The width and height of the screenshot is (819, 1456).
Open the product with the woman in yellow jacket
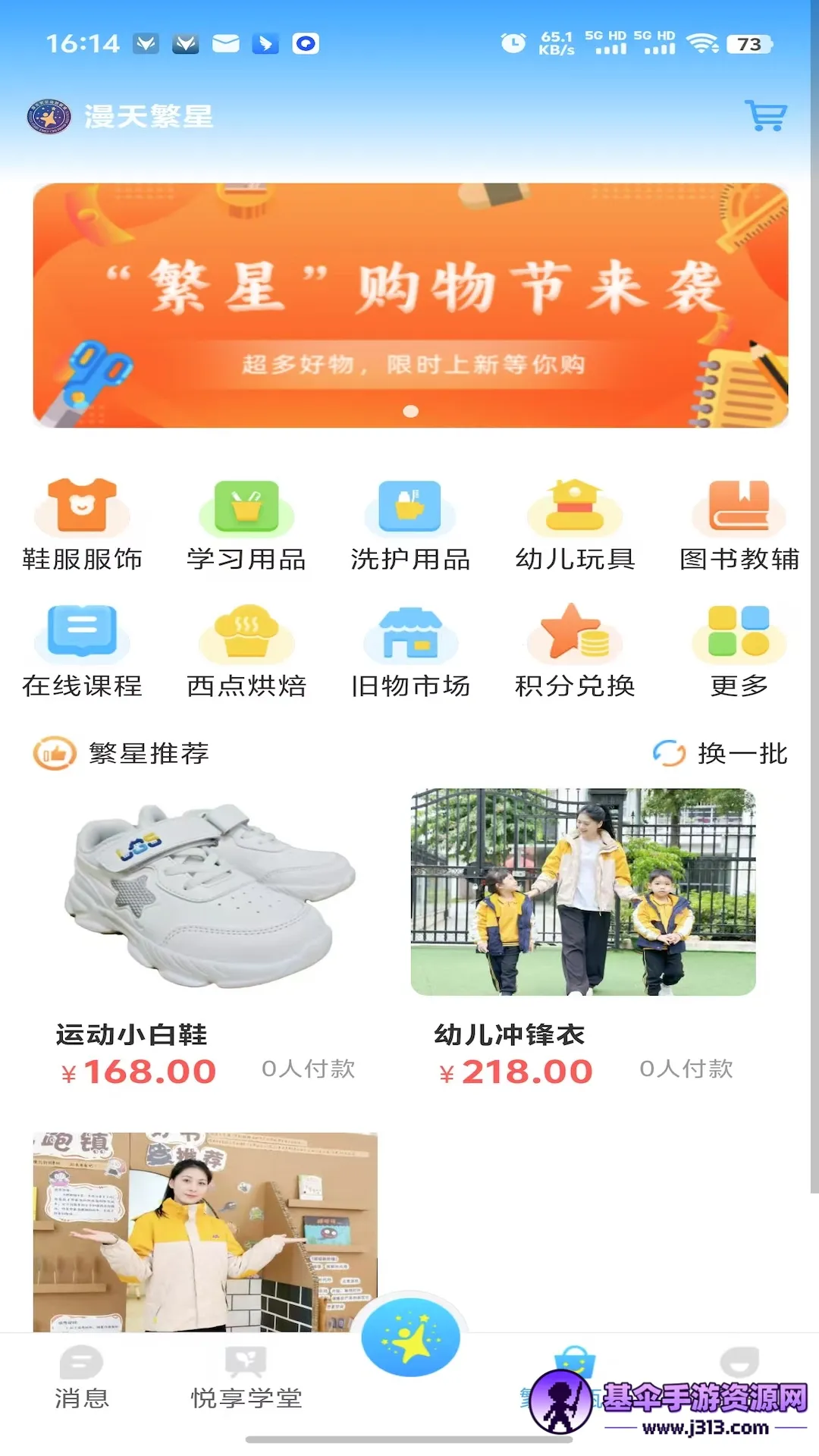[205, 1232]
